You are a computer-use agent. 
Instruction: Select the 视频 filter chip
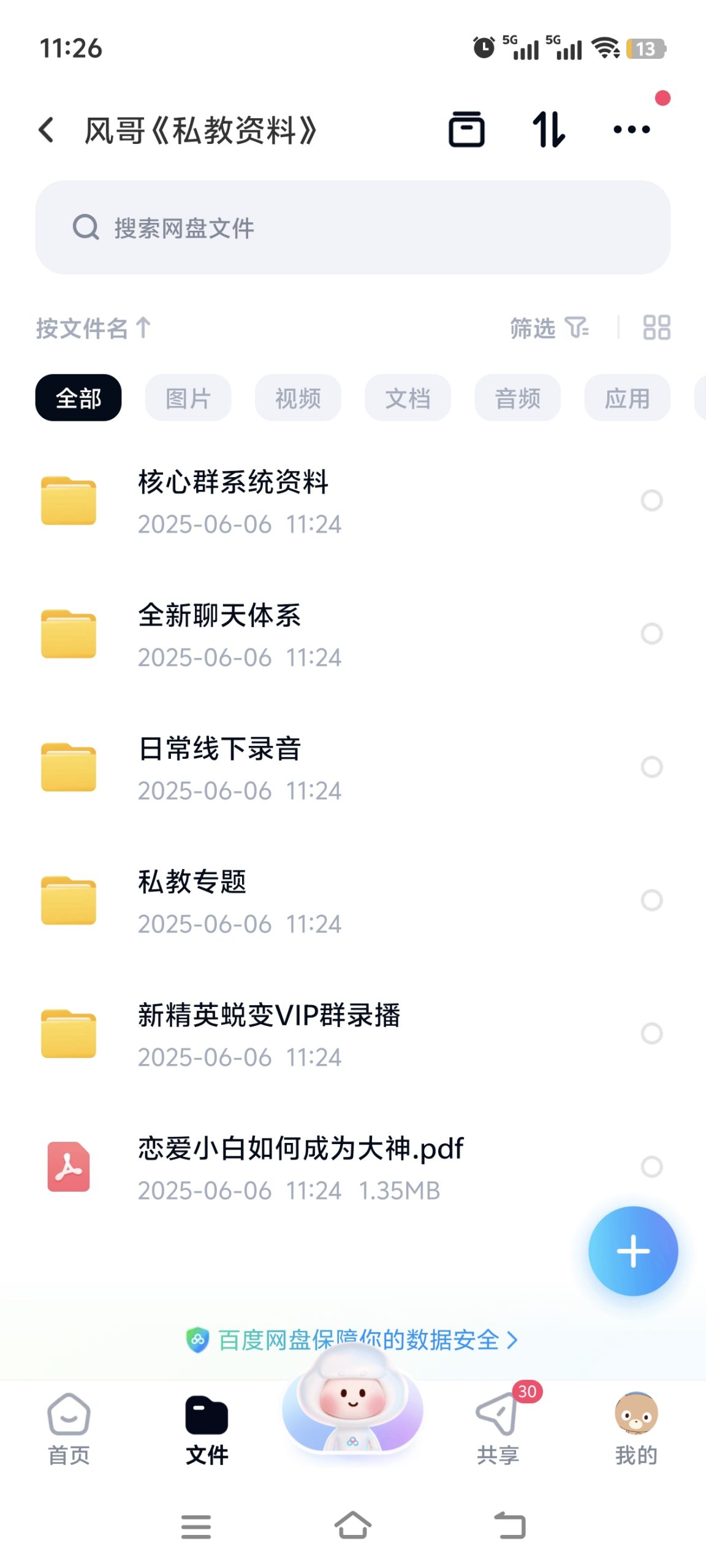click(298, 398)
